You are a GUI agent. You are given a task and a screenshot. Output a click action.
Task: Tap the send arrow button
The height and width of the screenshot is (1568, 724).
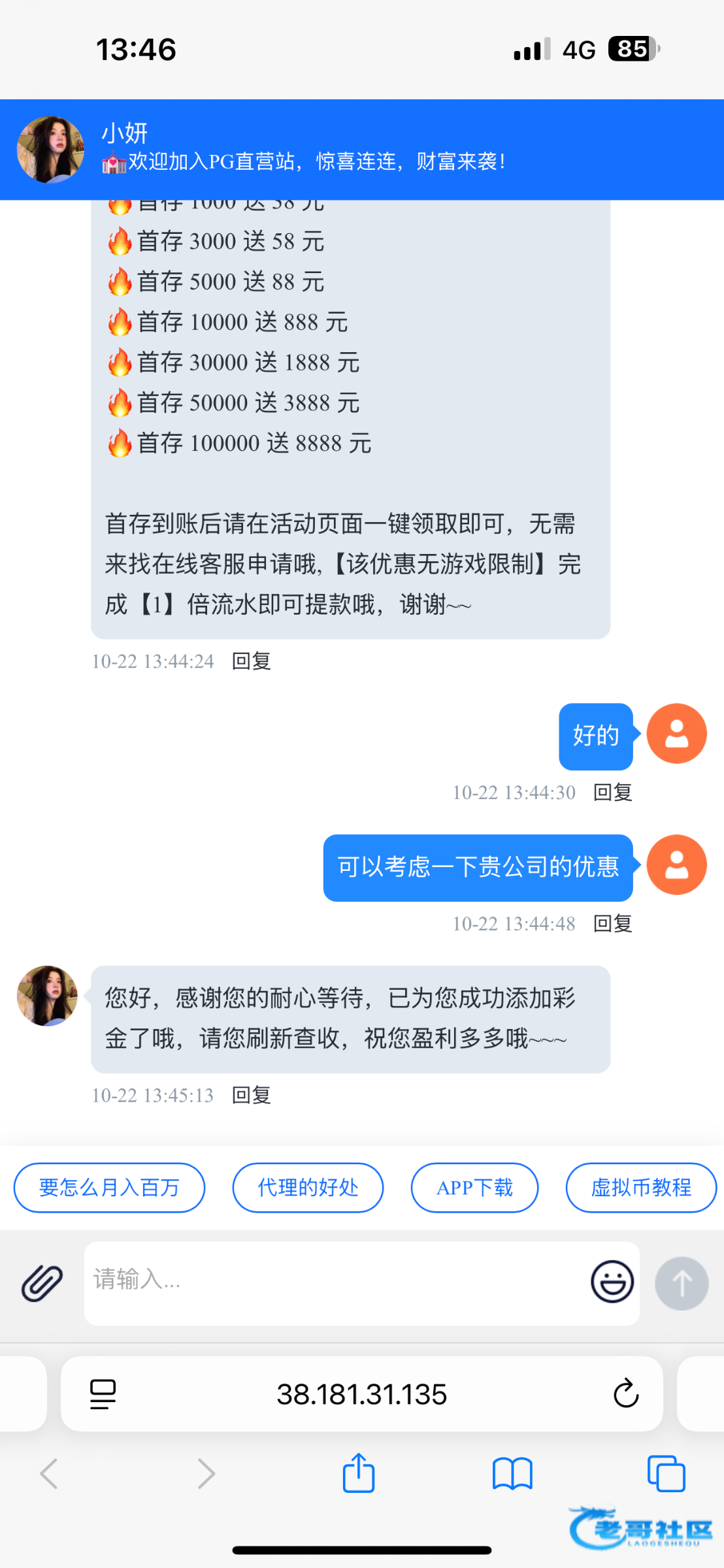pyautogui.click(x=682, y=1283)
